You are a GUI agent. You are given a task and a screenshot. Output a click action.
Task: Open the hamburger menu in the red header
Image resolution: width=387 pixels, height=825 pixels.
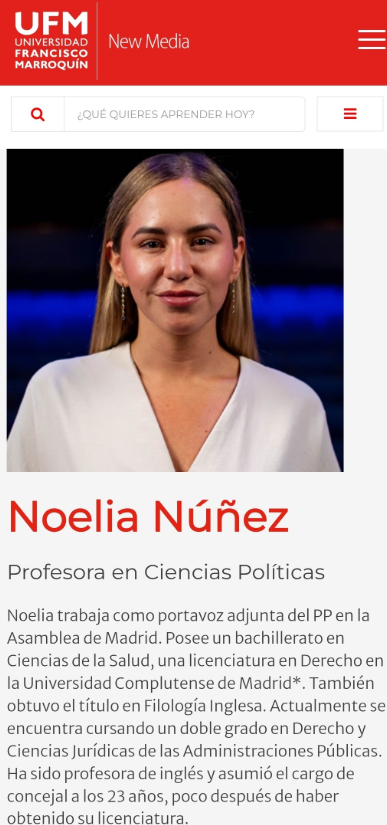pyautogui.click(x=372, y=39)
